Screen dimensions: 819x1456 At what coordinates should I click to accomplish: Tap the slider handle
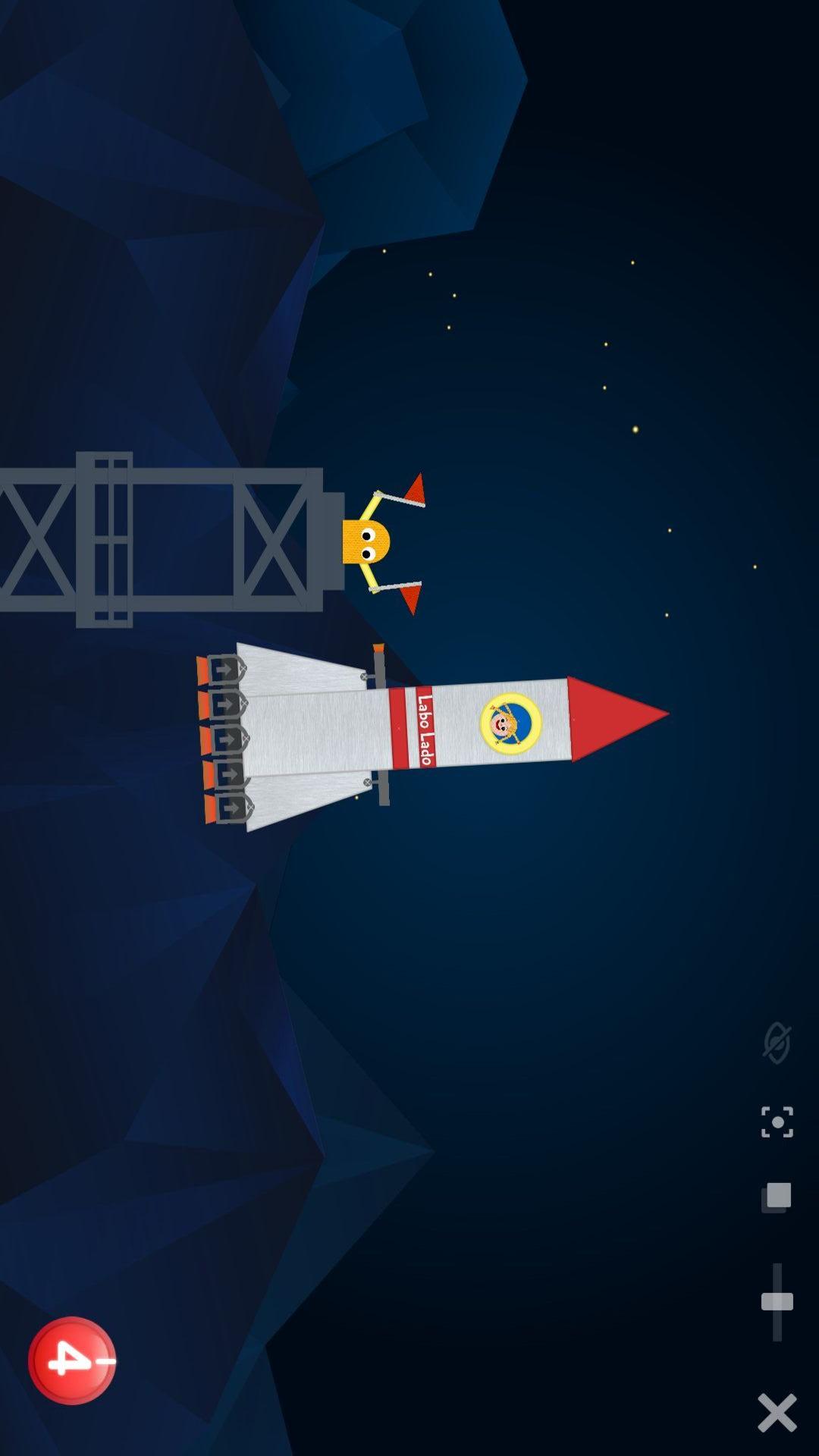[x=777, y=1301]
